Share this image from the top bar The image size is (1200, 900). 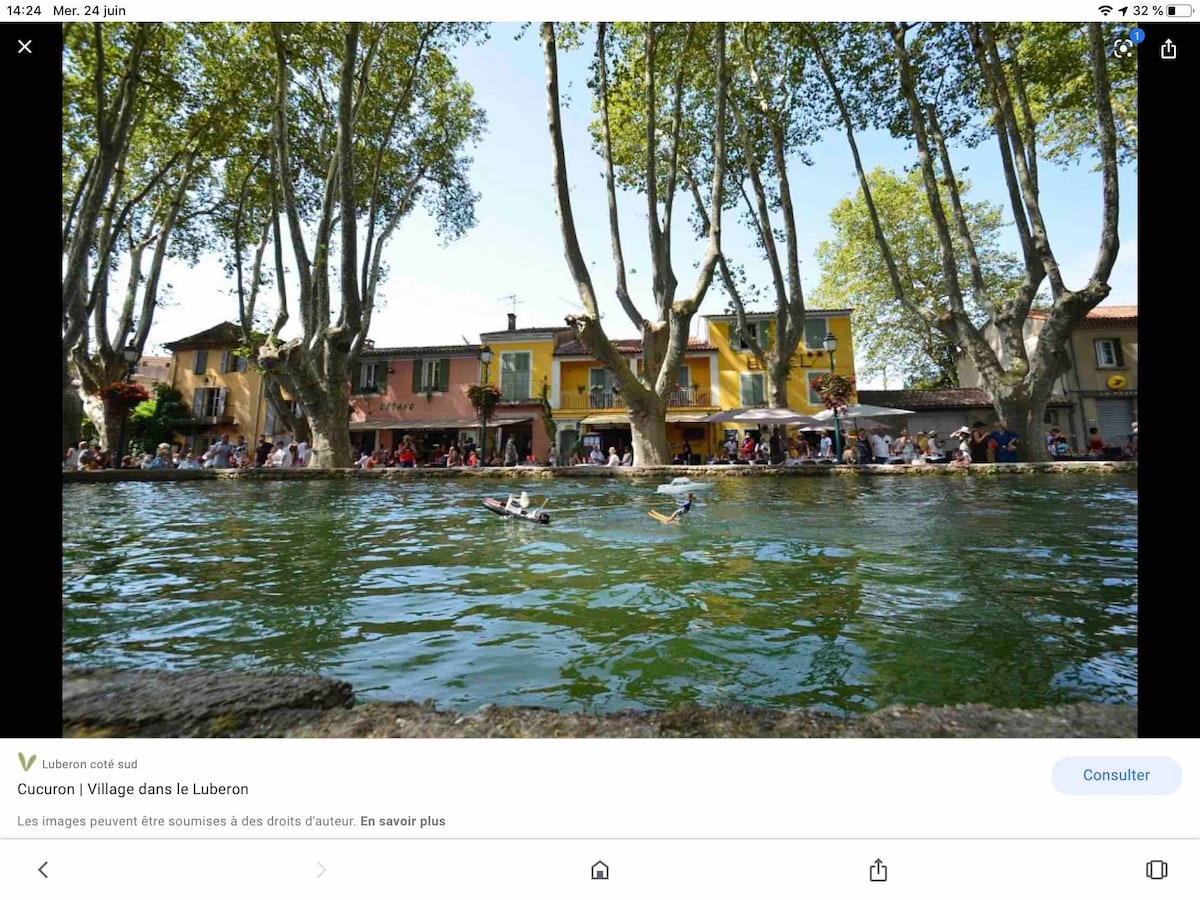pos(1168,49)
